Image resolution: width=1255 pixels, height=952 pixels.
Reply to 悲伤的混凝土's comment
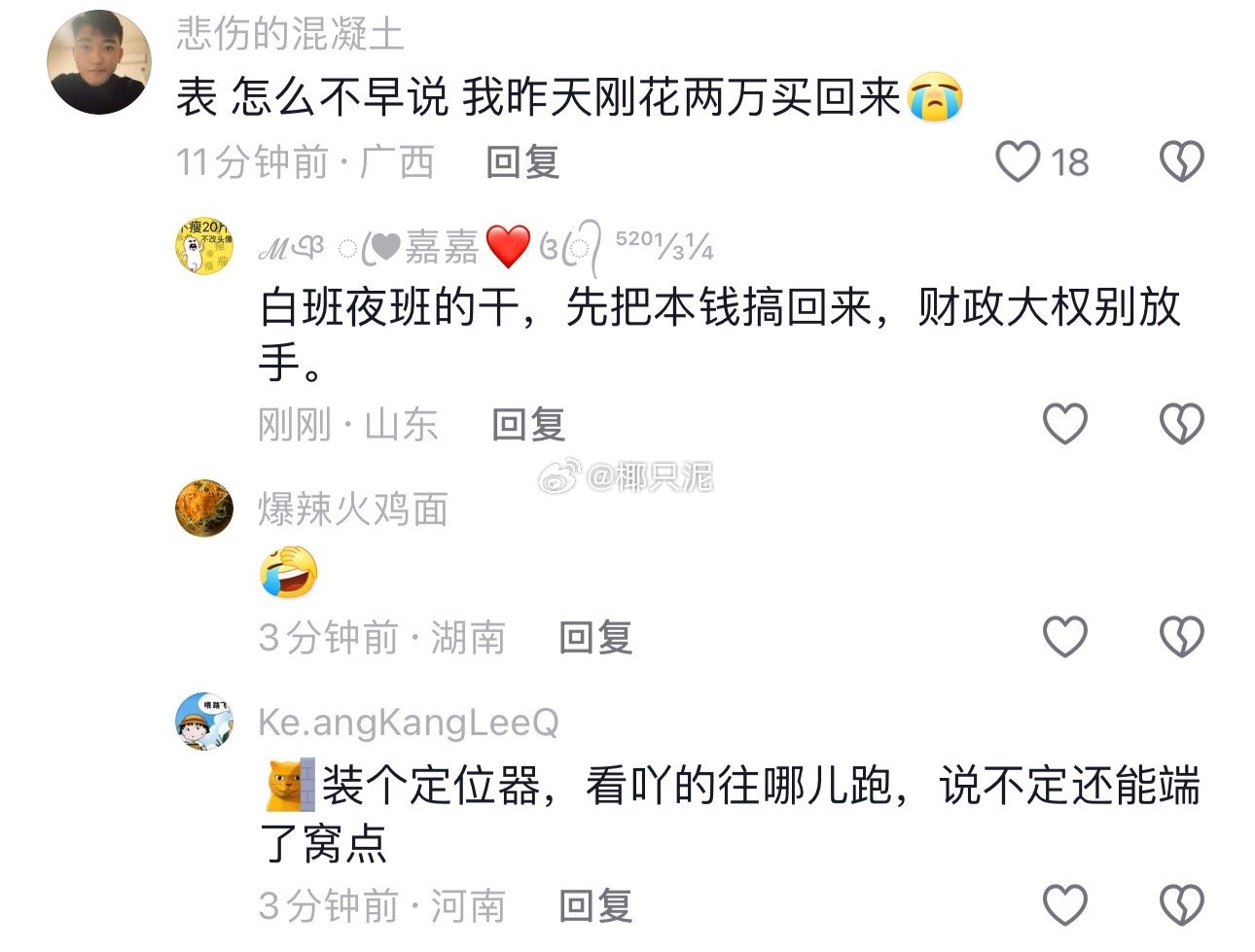(522, 161)
